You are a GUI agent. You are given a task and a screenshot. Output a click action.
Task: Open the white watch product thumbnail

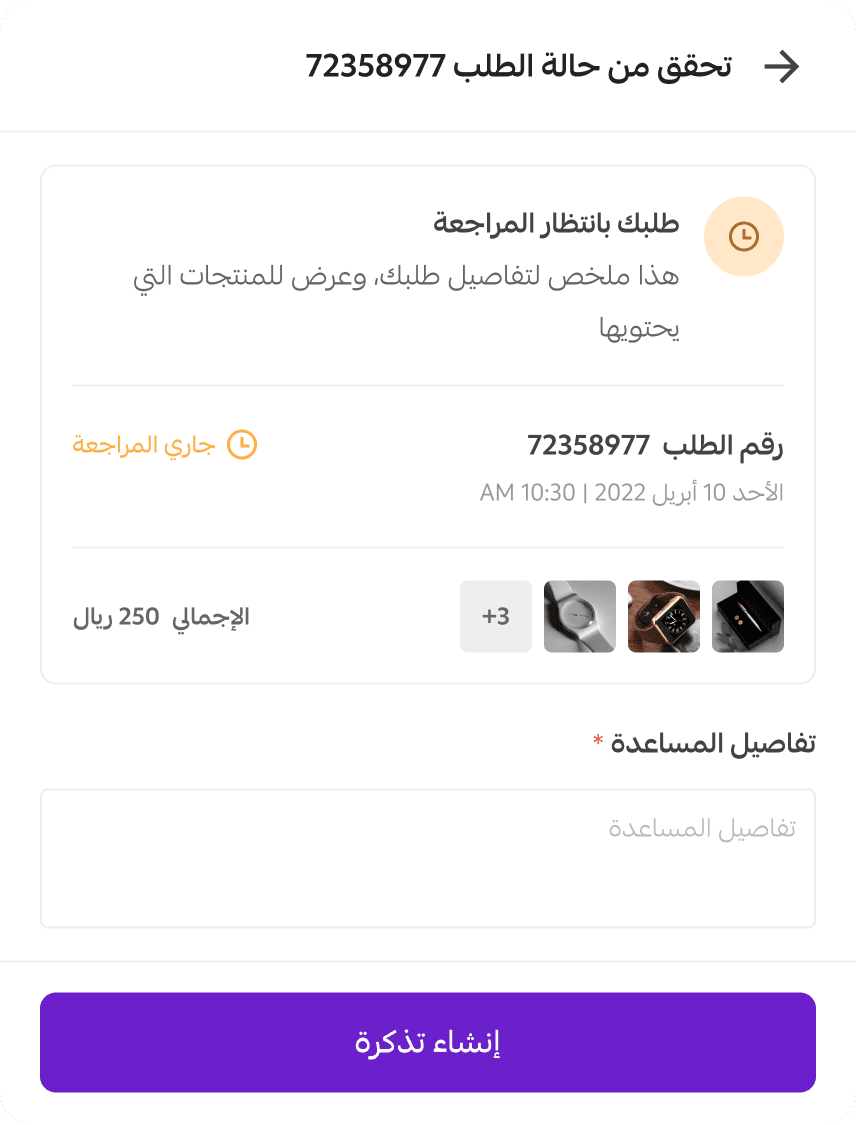tap(580, 617)
